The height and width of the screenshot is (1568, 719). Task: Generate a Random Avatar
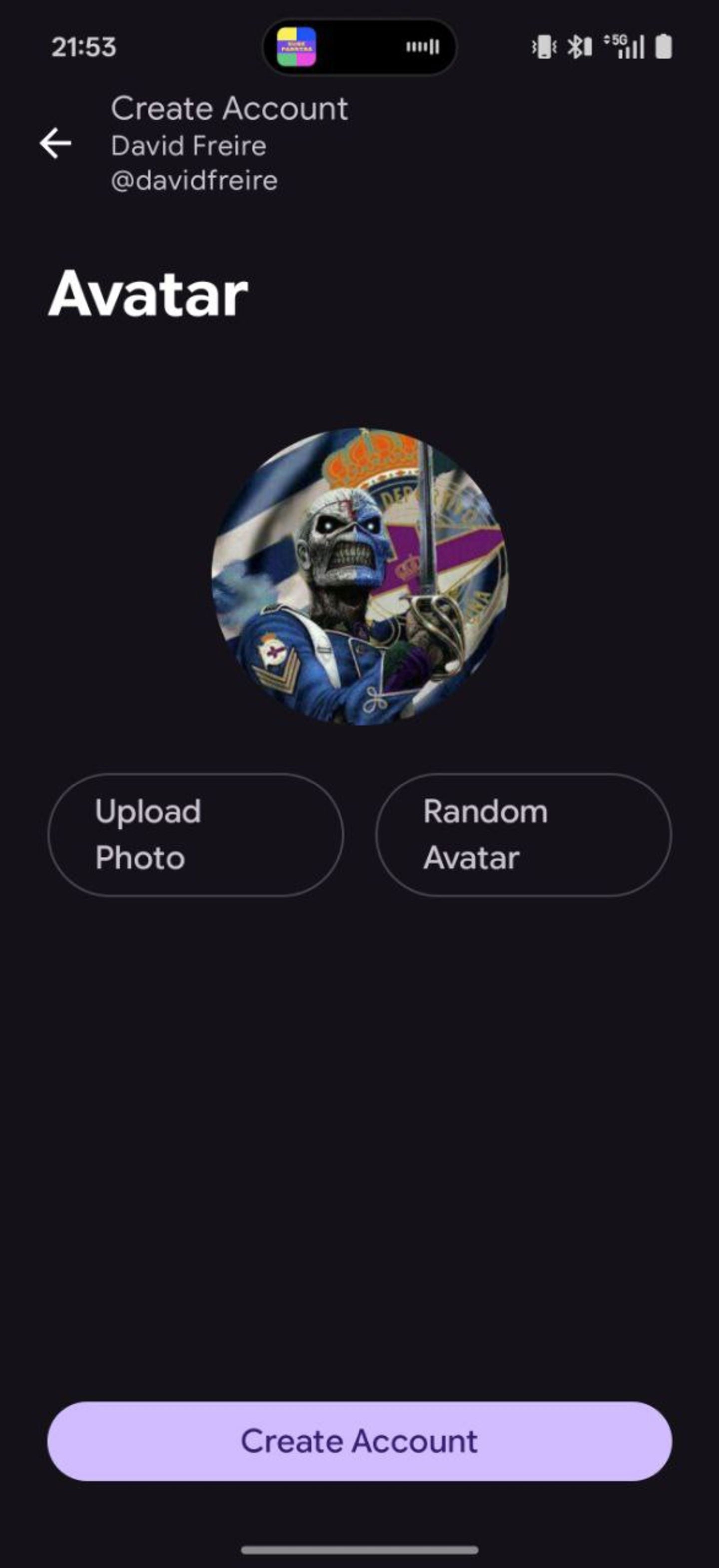pos(524,834)
